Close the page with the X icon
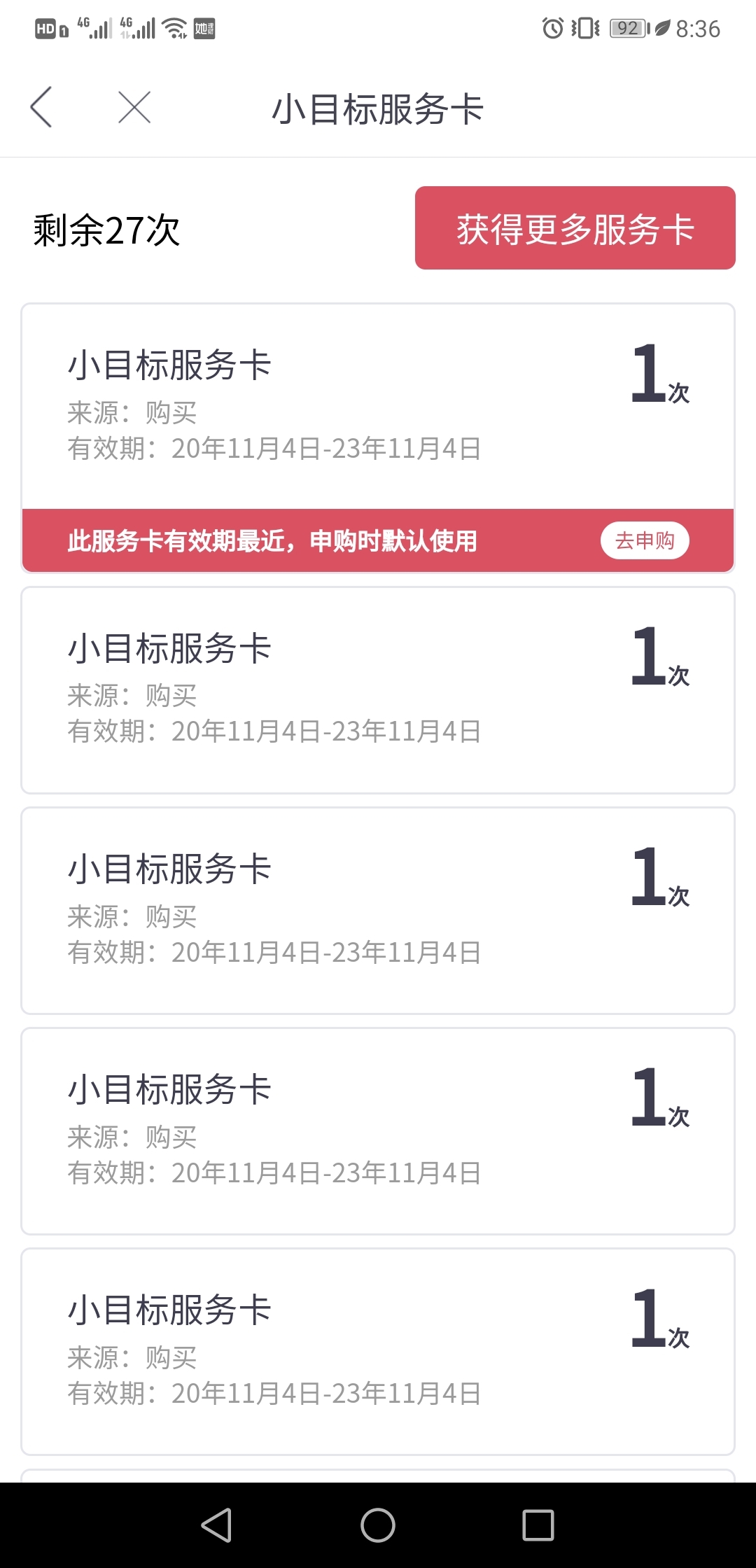Viewport: 756px width, 1568px height. click(134, 107)
